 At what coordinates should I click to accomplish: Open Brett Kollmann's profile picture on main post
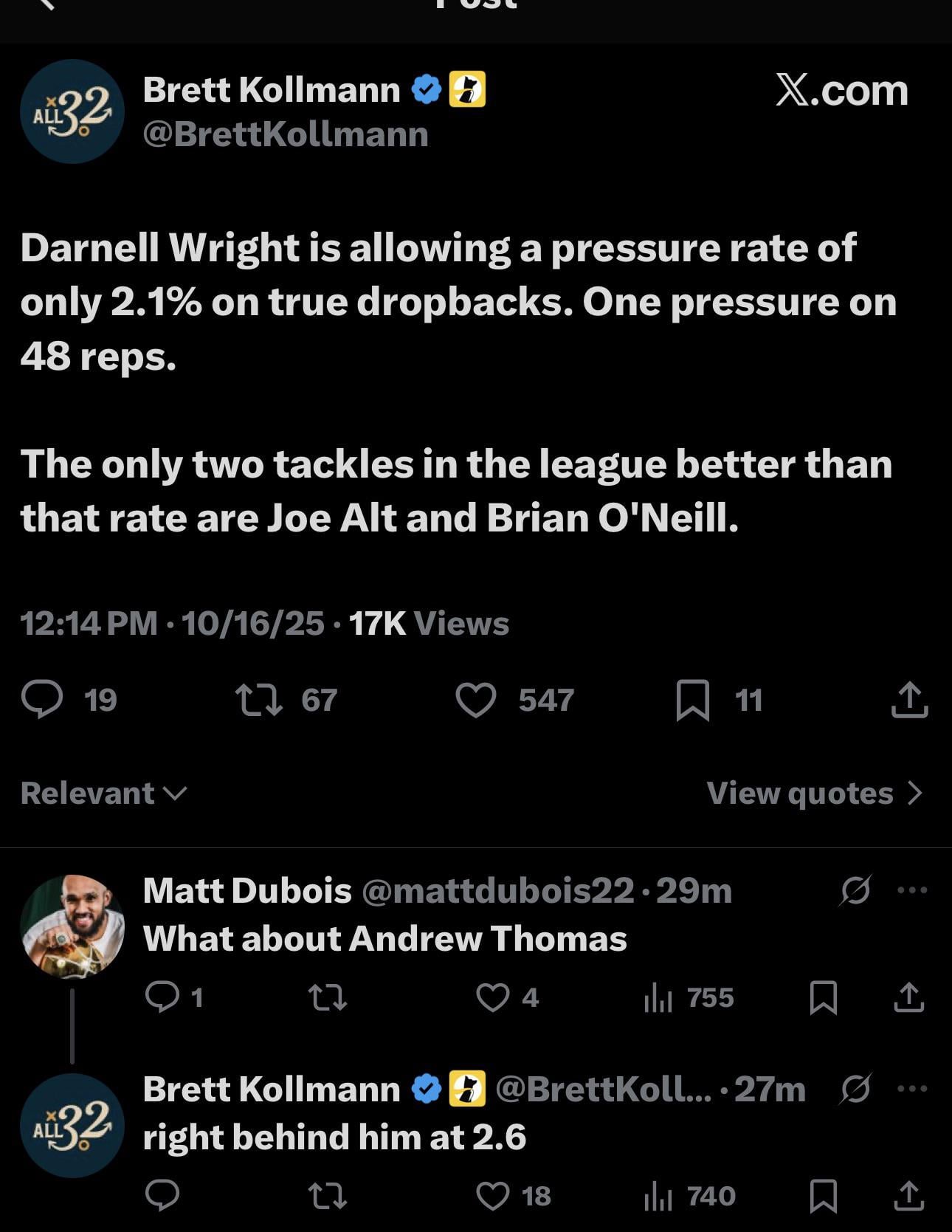tap(72, 111)
